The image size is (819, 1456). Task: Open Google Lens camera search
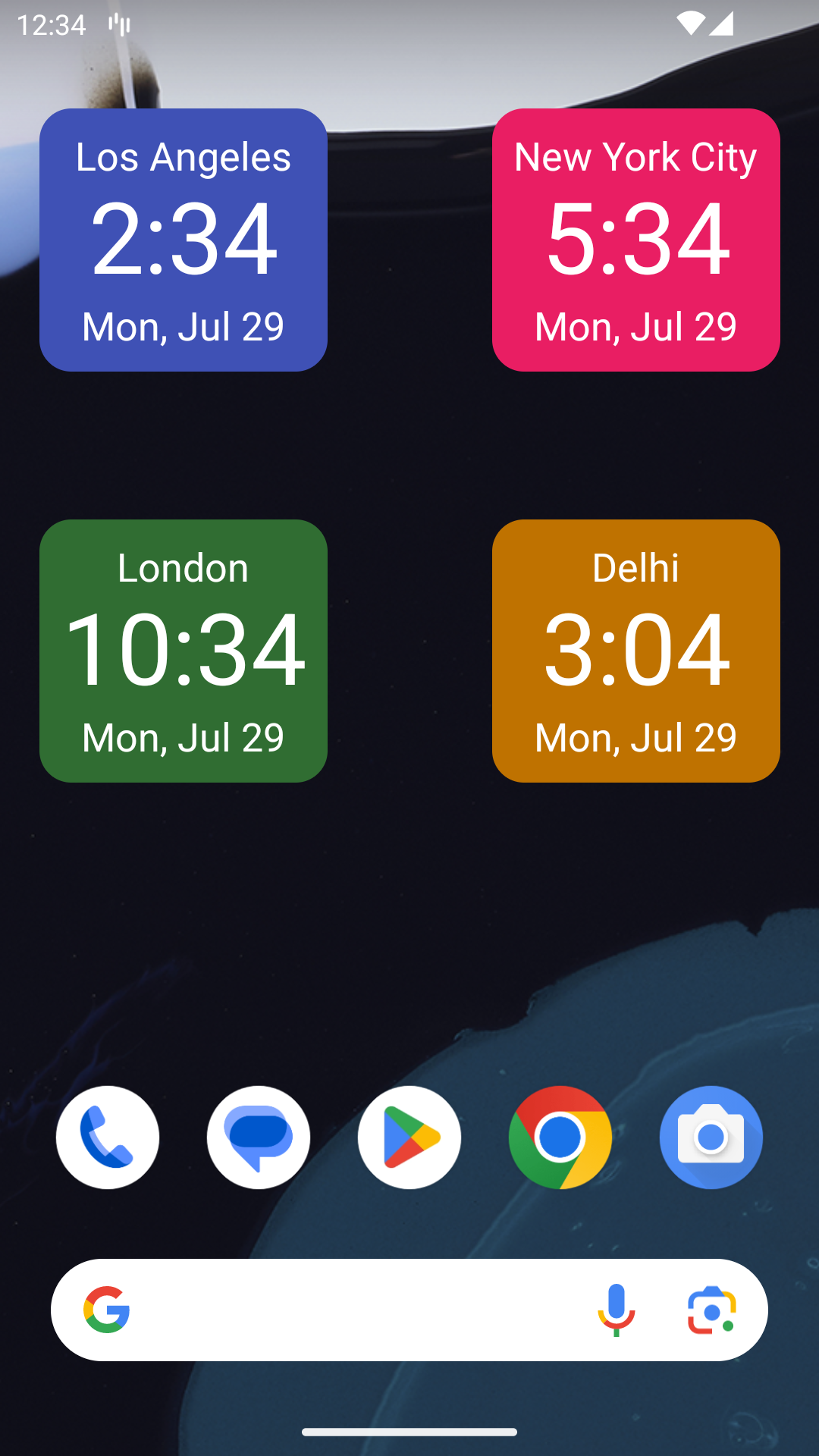point(711,1310)
